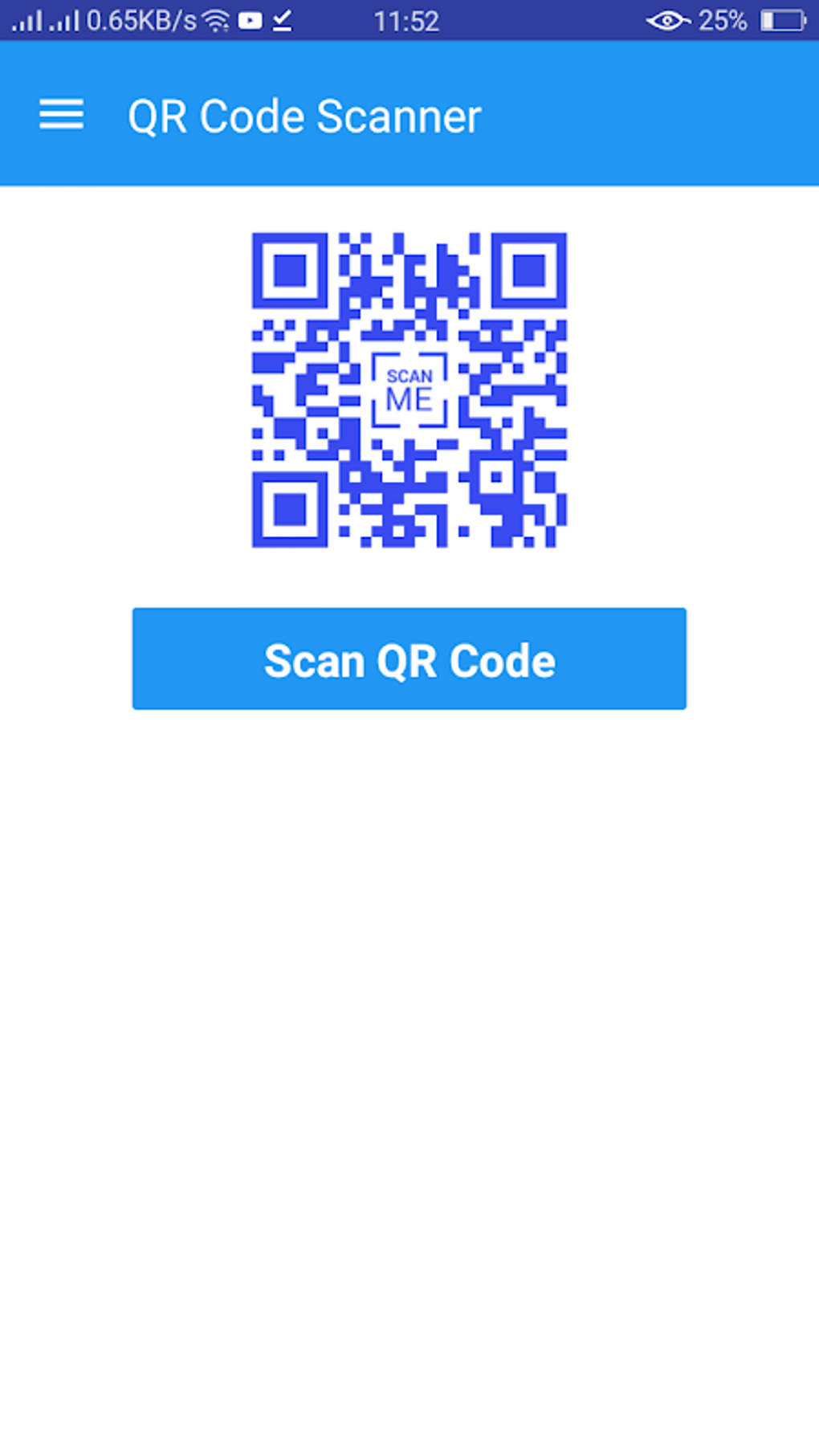Tap the bottom-left finder square of QR code

289,508
